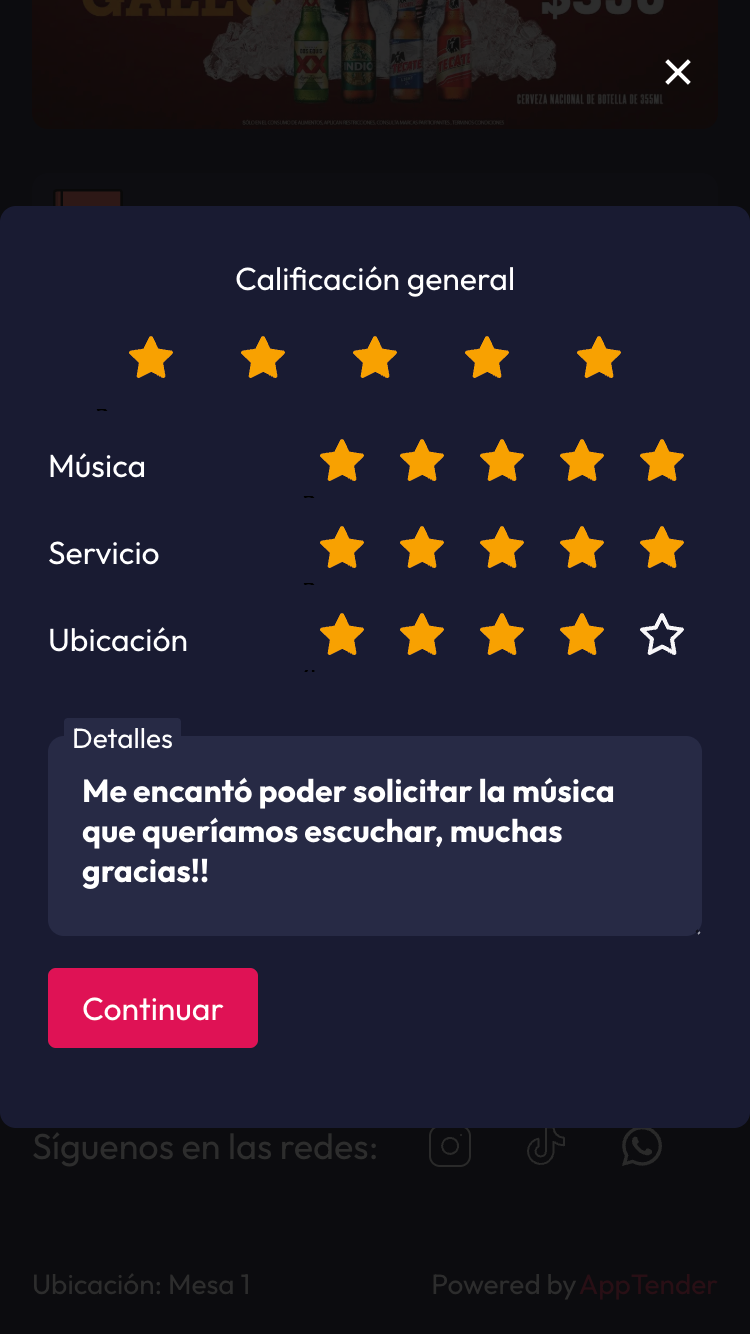750x1334 pixels.
Task: Toggle the second Servicio star
Action: [421, 548]
